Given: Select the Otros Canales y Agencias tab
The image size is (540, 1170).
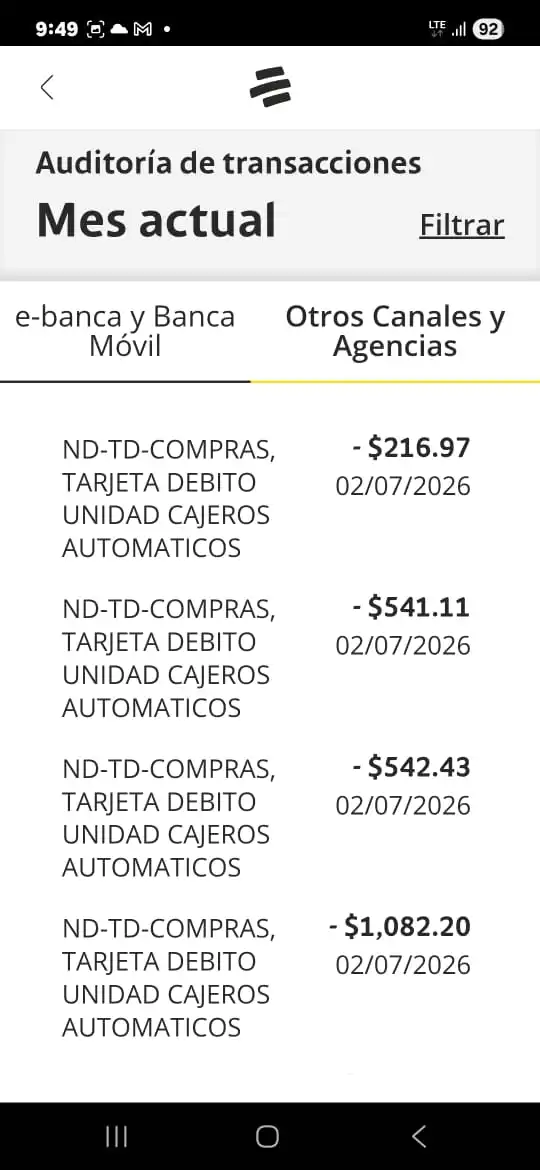Looking at the screenshot, I should pos(395,331).
